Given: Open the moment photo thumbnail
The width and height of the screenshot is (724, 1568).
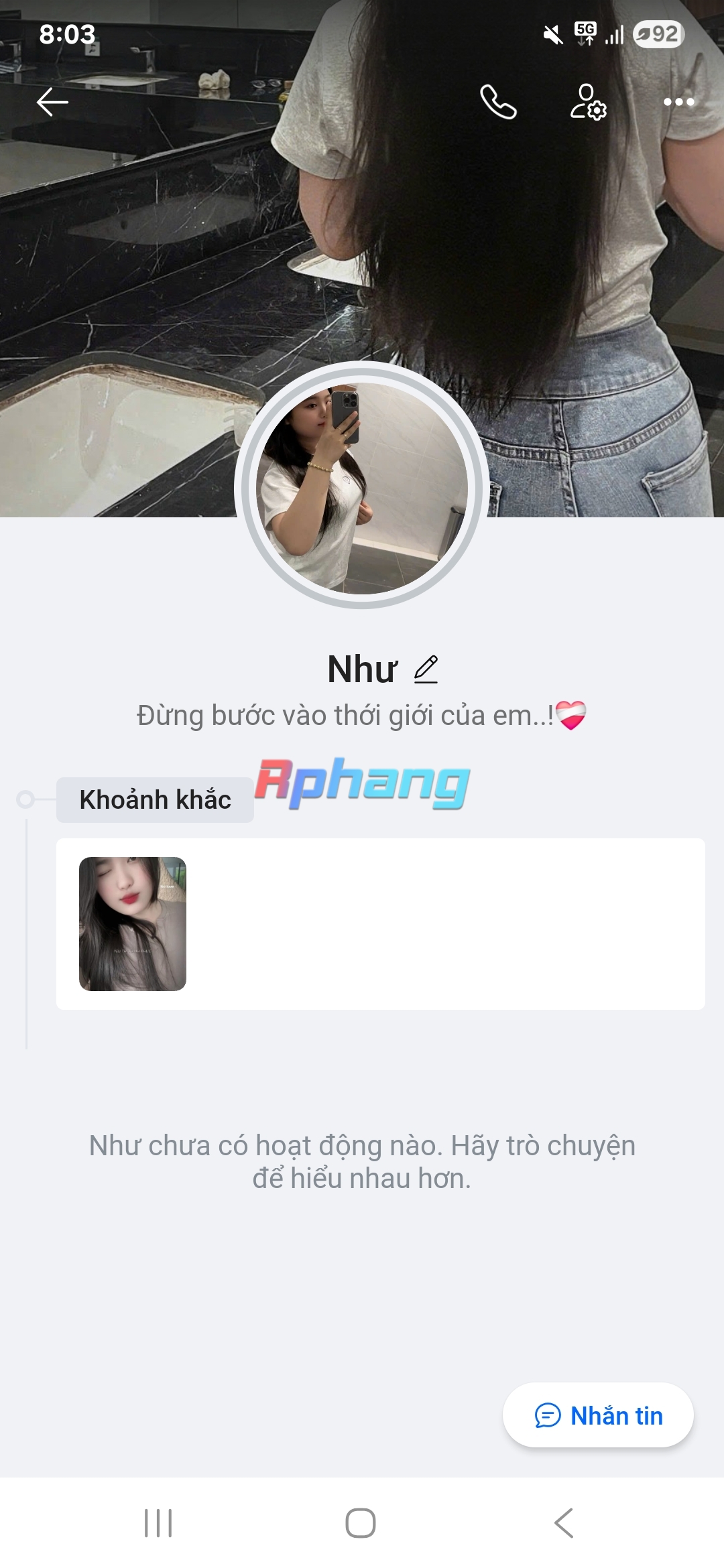Looking at the screenshot, I should [x=133, y=923].
